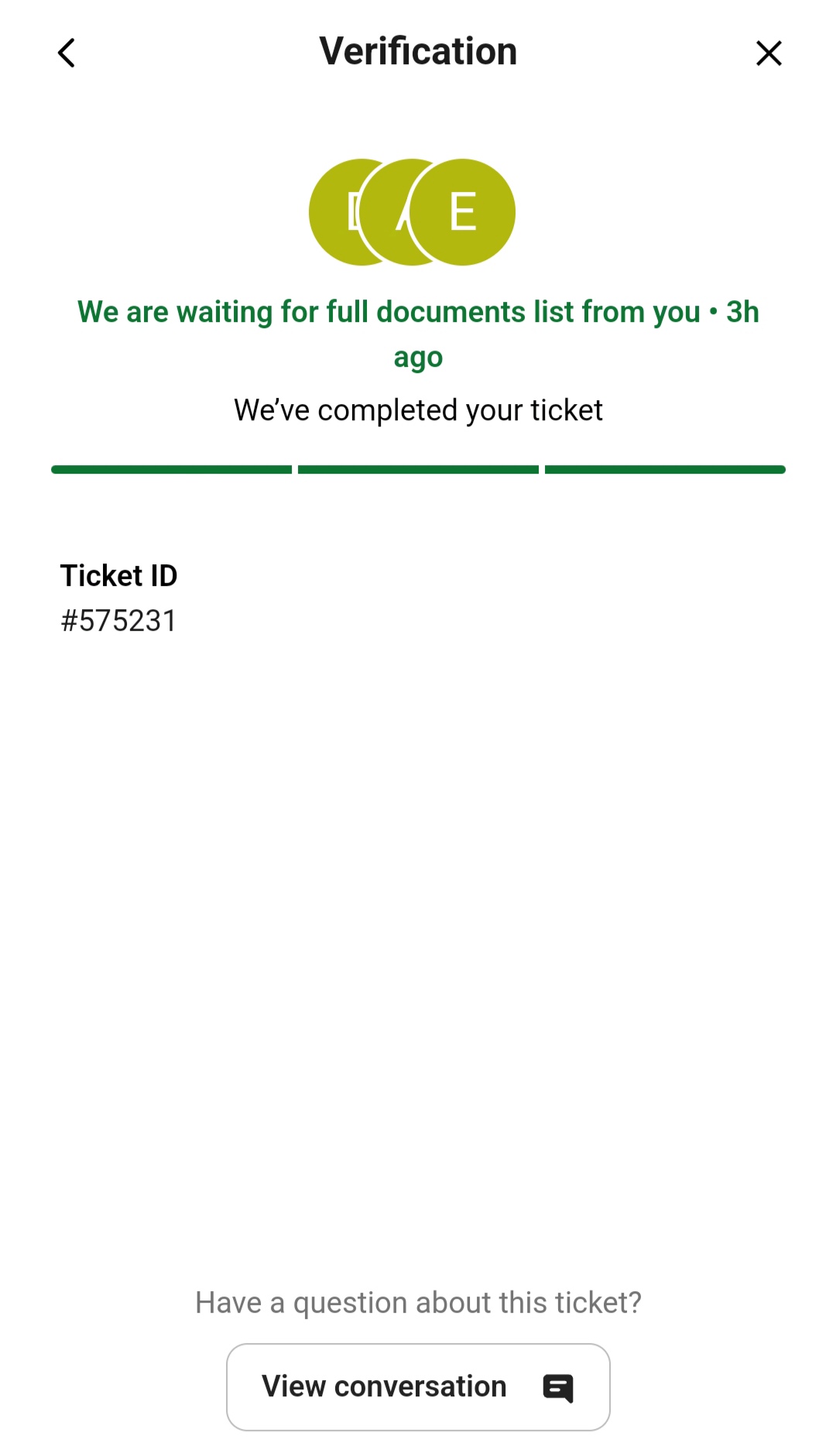Close the Verification ticket screen

coord(769,53)
